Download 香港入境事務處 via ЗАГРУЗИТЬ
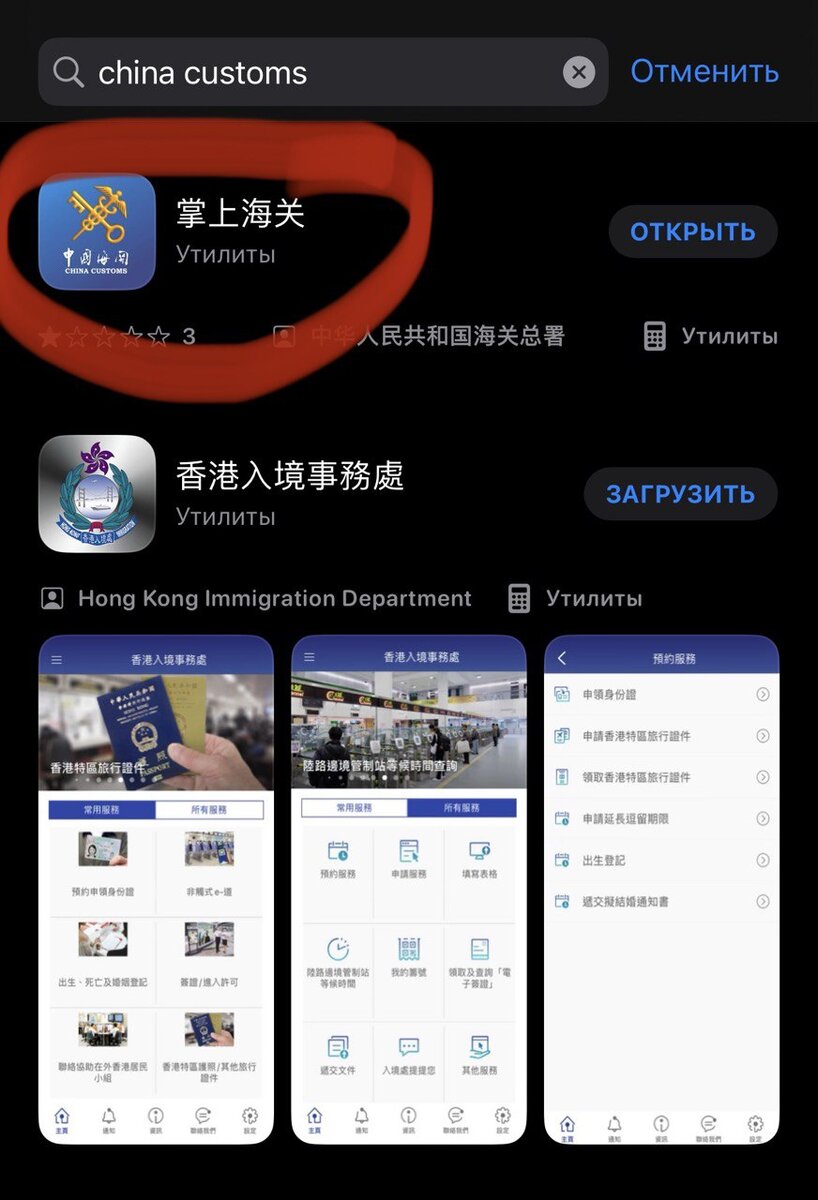 [680, 494]
